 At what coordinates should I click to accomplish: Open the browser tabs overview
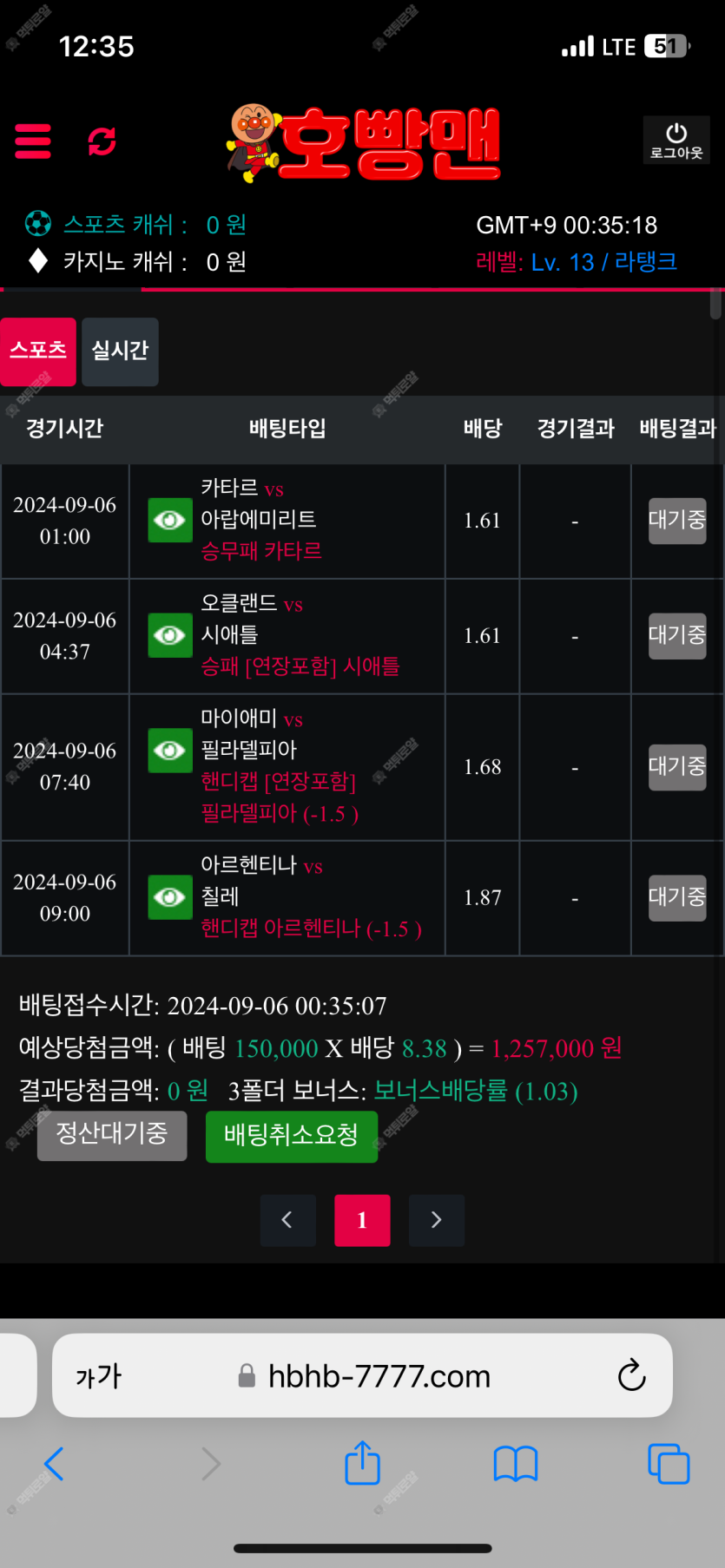click(x=669, y=1464)
